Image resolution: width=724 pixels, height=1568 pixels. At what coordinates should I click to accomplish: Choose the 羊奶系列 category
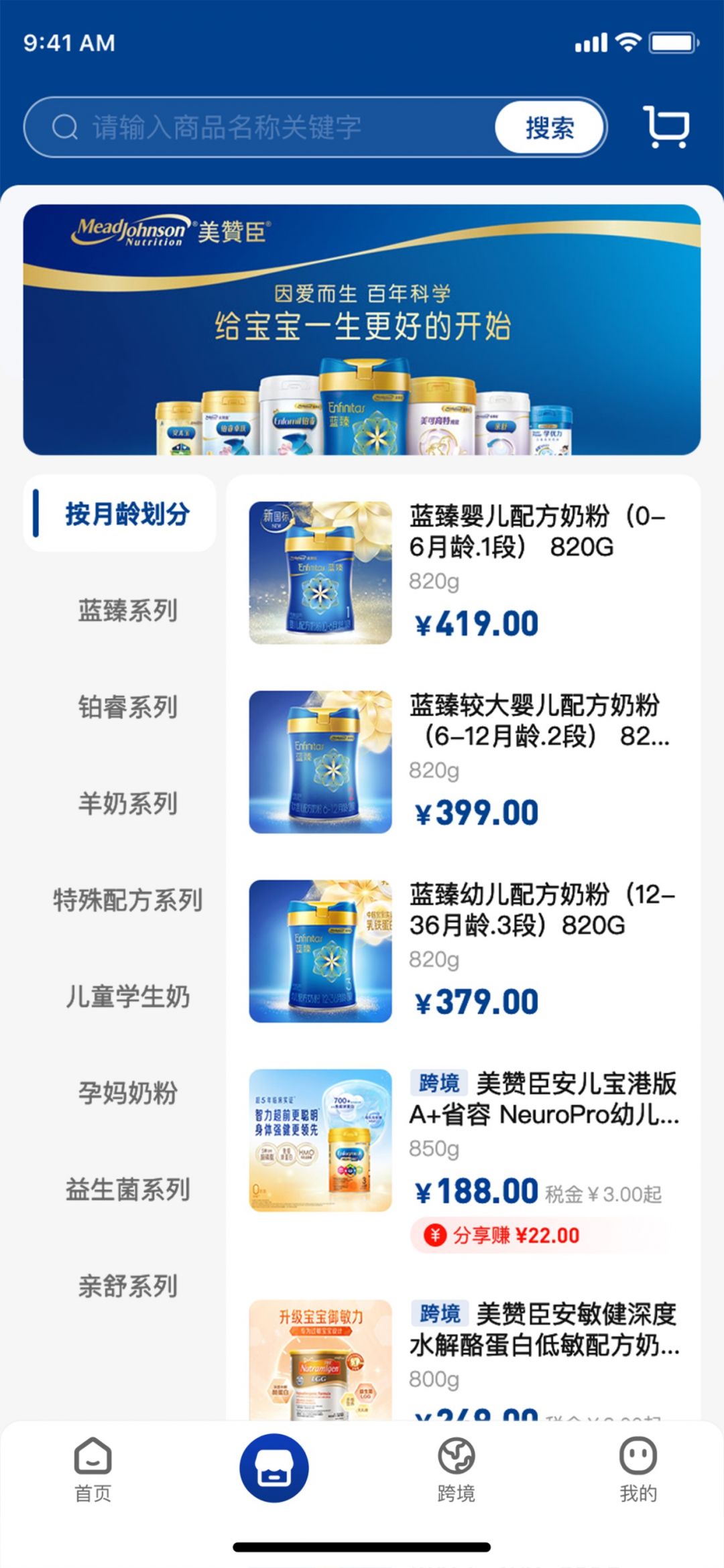(x=127, y=803)
